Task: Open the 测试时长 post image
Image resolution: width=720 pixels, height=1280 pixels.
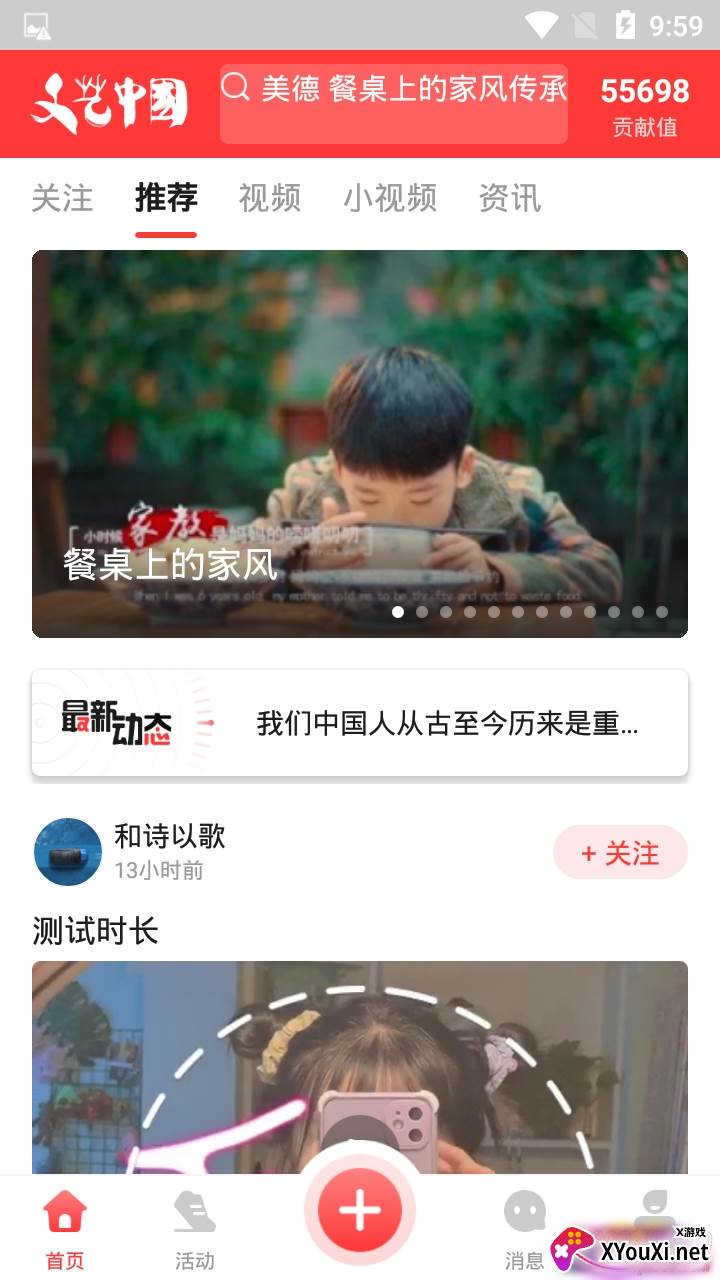Action: pos(360,1065)
